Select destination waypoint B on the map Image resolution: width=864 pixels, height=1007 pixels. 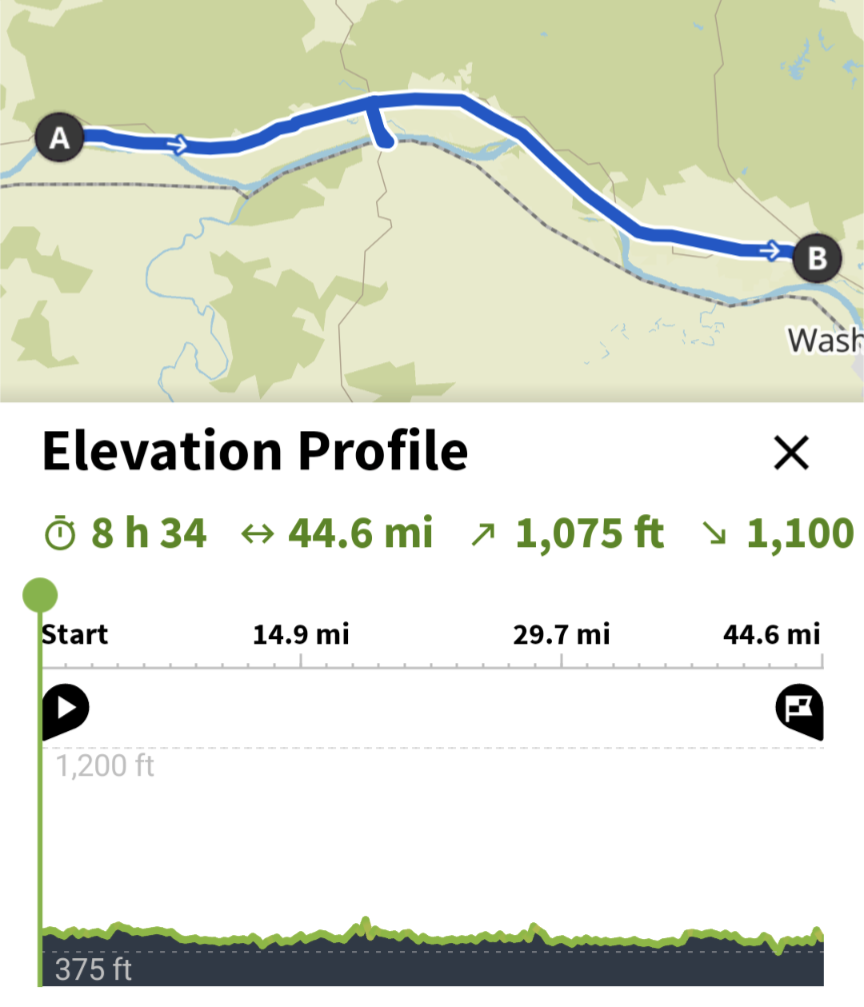[x=817, y=259]
